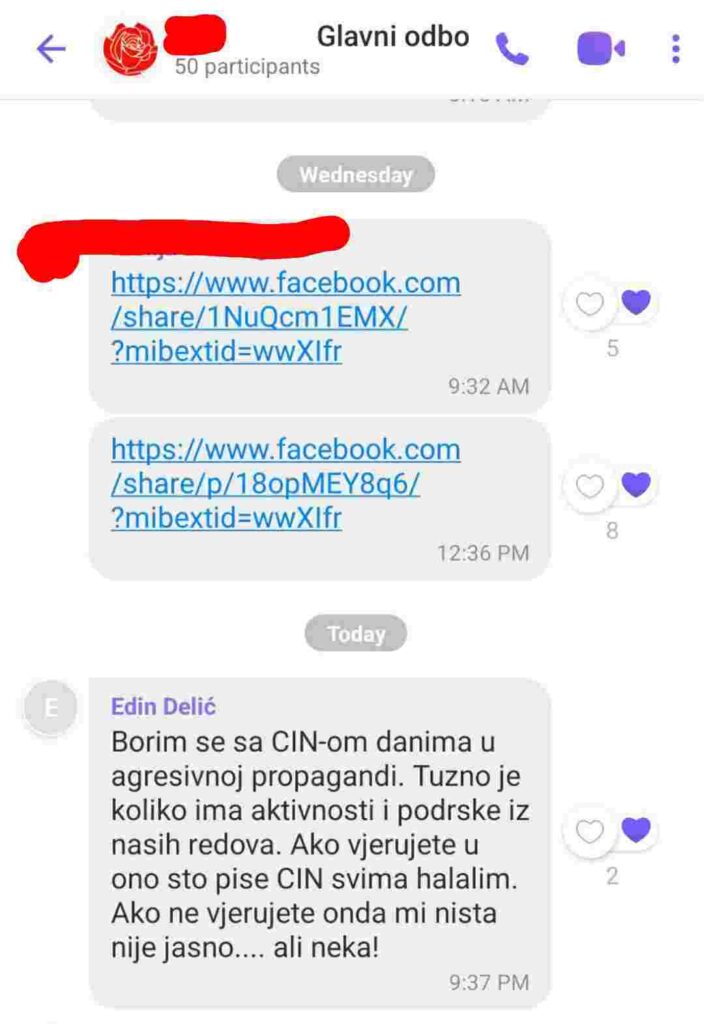The image size is (704, 1024).
Task: Like Edin Delić's message about CIN
Action: pyautogui.click(x=591, y=830)
